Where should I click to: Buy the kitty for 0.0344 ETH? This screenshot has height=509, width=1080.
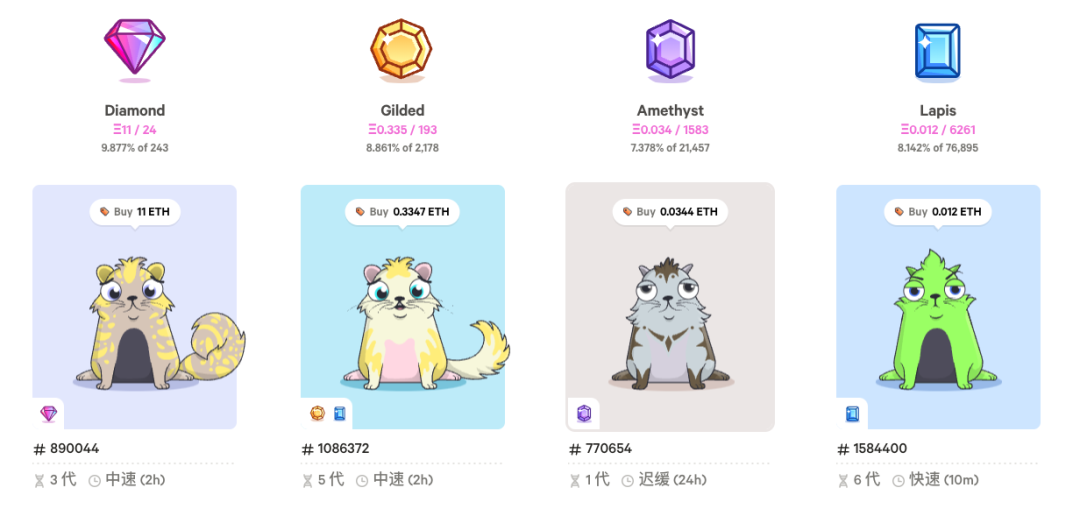coord(670,212)
